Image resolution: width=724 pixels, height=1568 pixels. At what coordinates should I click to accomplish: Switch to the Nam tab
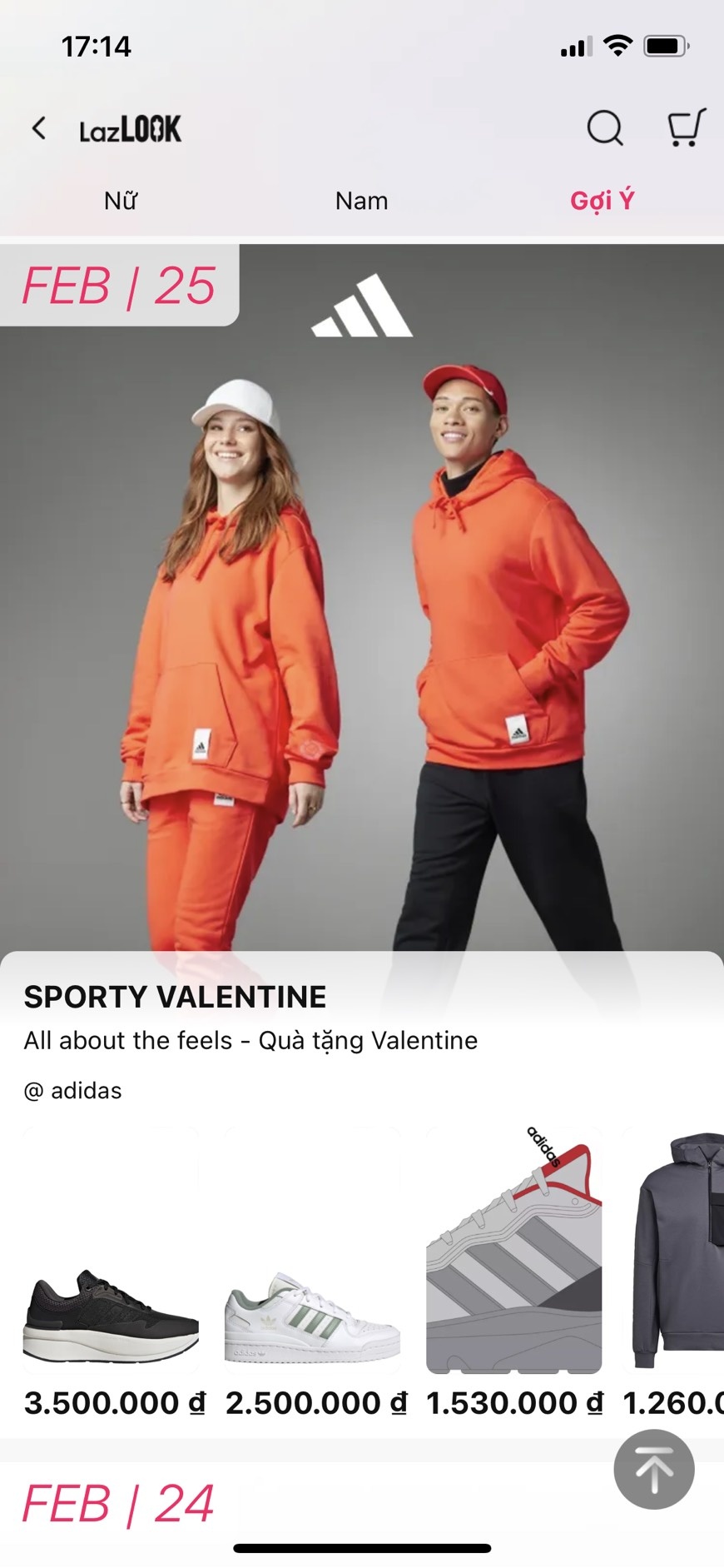point(361,200)
